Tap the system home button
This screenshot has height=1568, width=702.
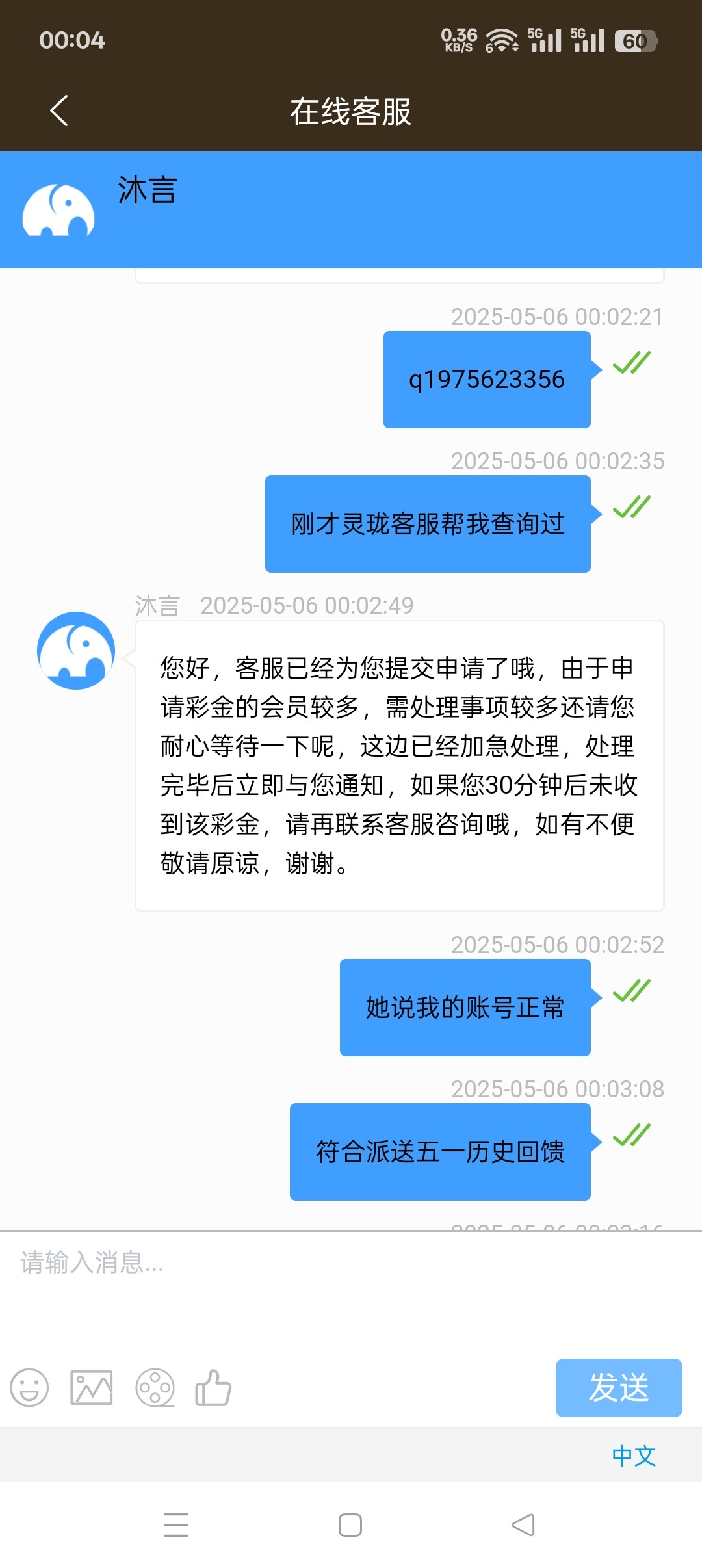350,1525
